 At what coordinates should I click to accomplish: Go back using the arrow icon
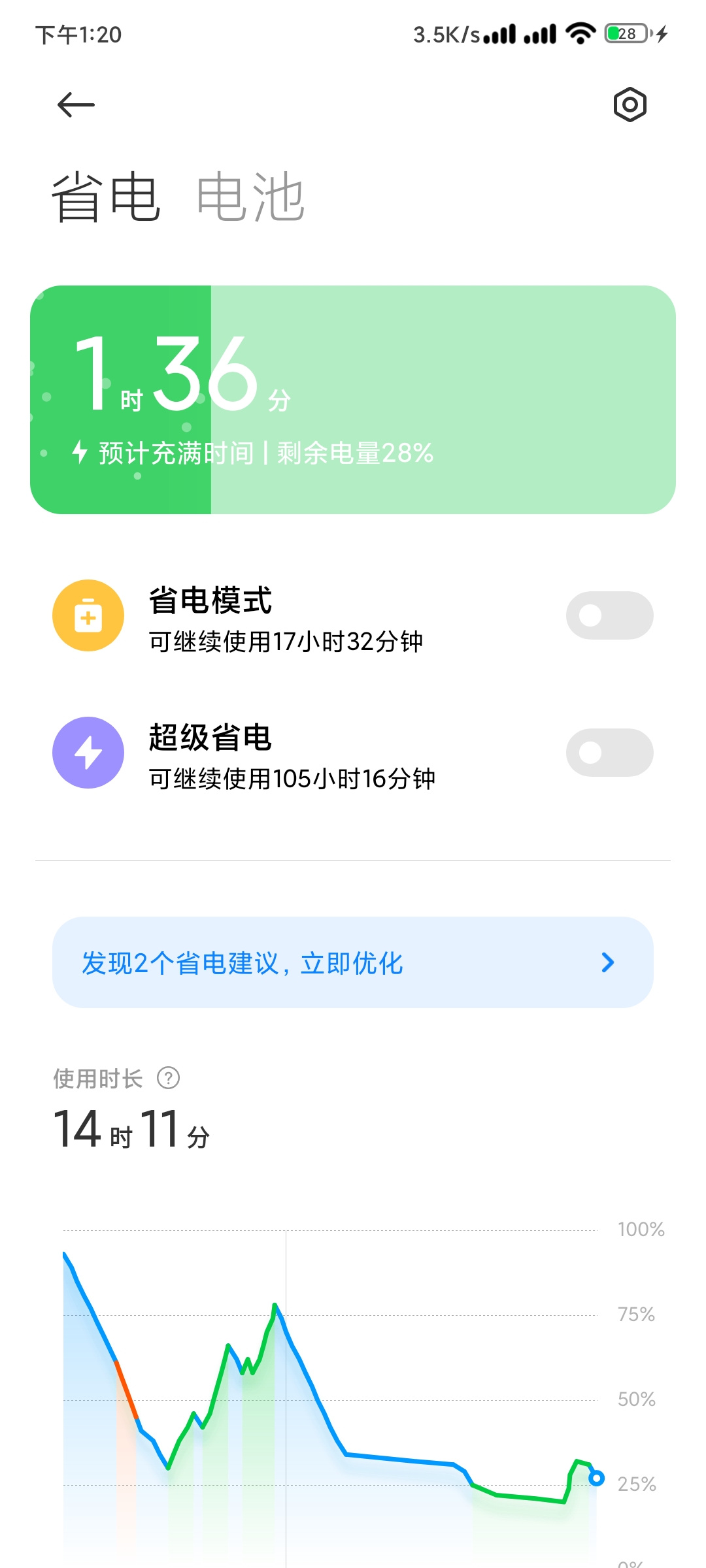(x=76, y=105)
